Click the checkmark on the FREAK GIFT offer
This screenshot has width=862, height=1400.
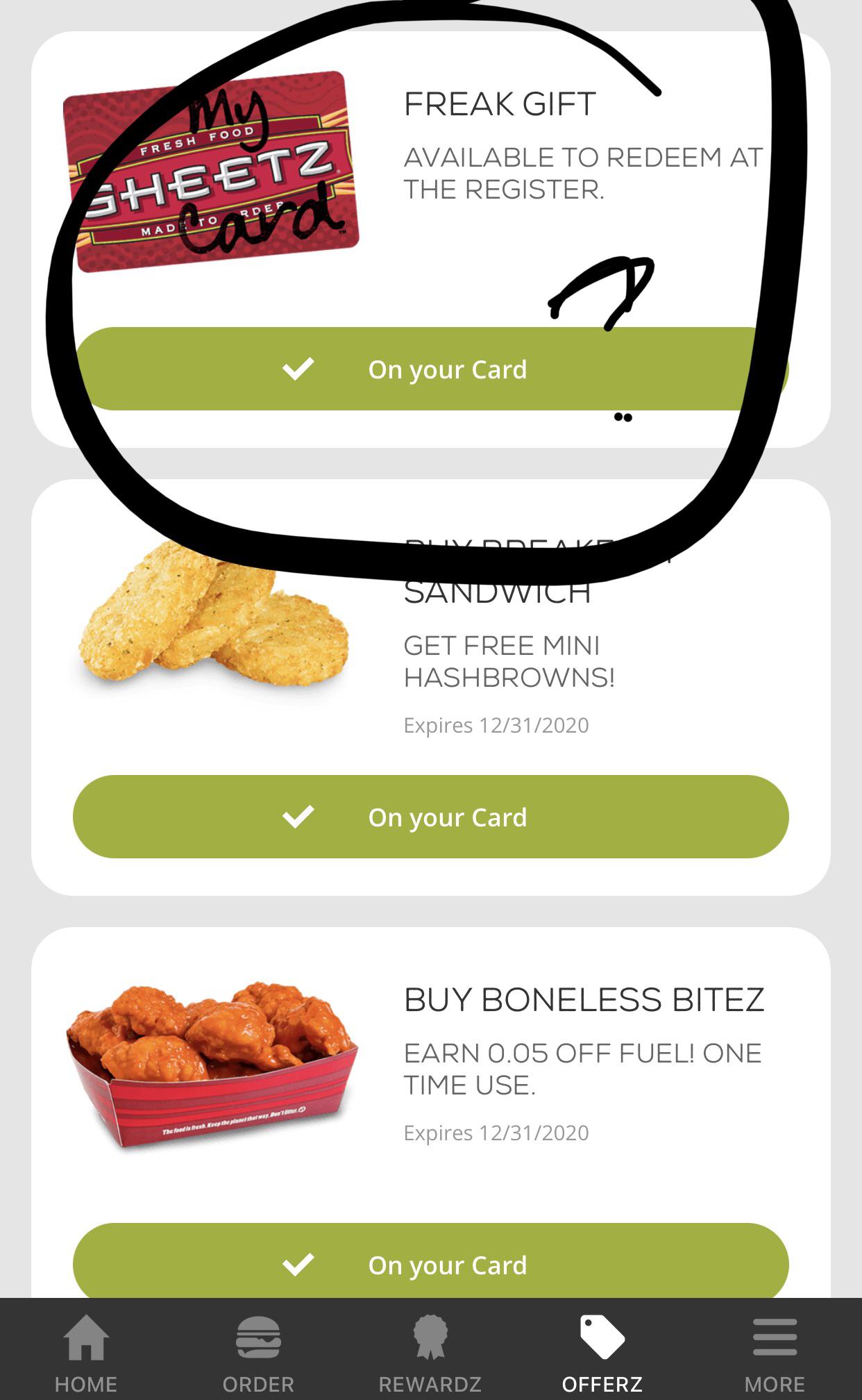click(298, 369)
